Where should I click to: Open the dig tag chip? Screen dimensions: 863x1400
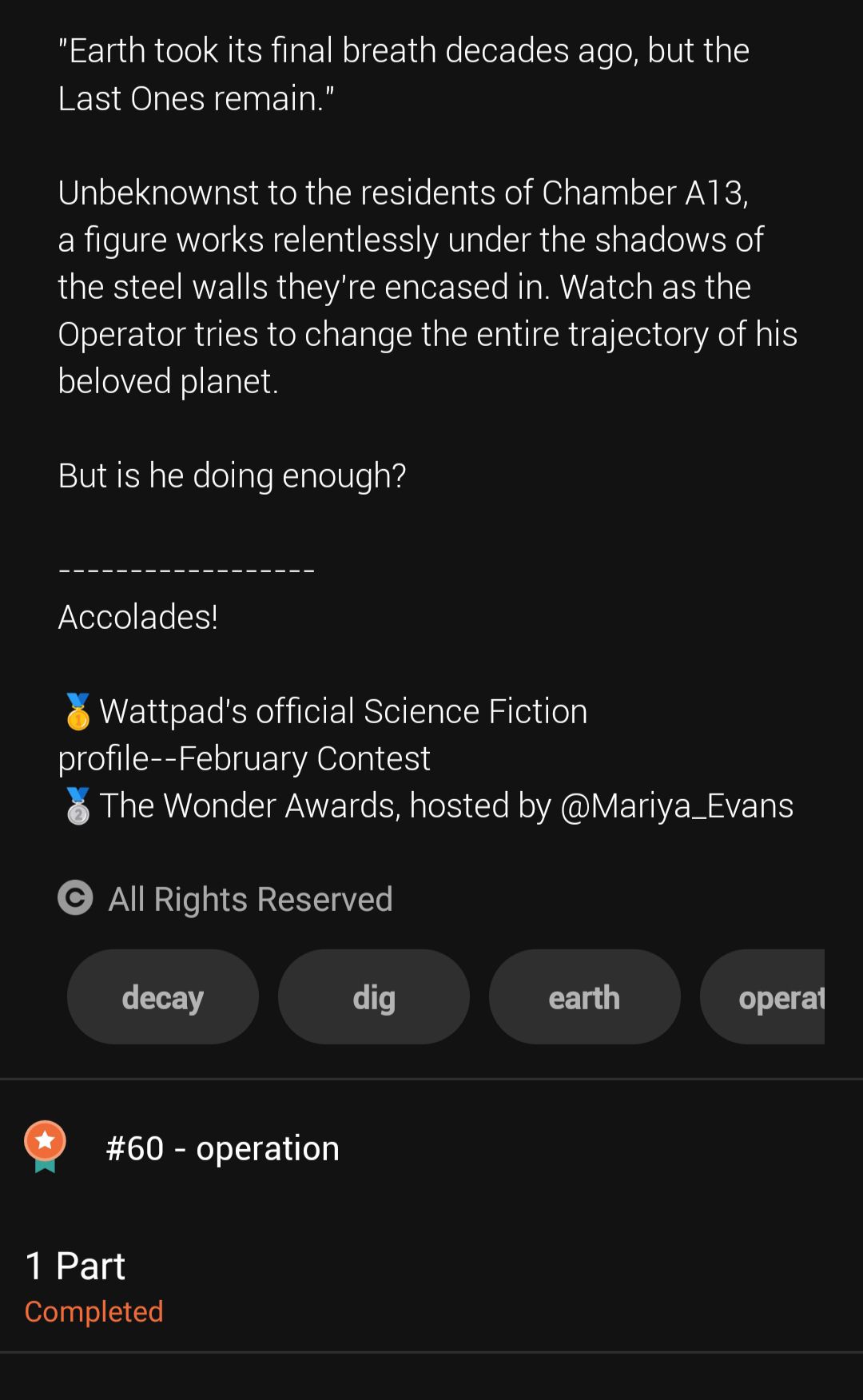coord(374,996)
